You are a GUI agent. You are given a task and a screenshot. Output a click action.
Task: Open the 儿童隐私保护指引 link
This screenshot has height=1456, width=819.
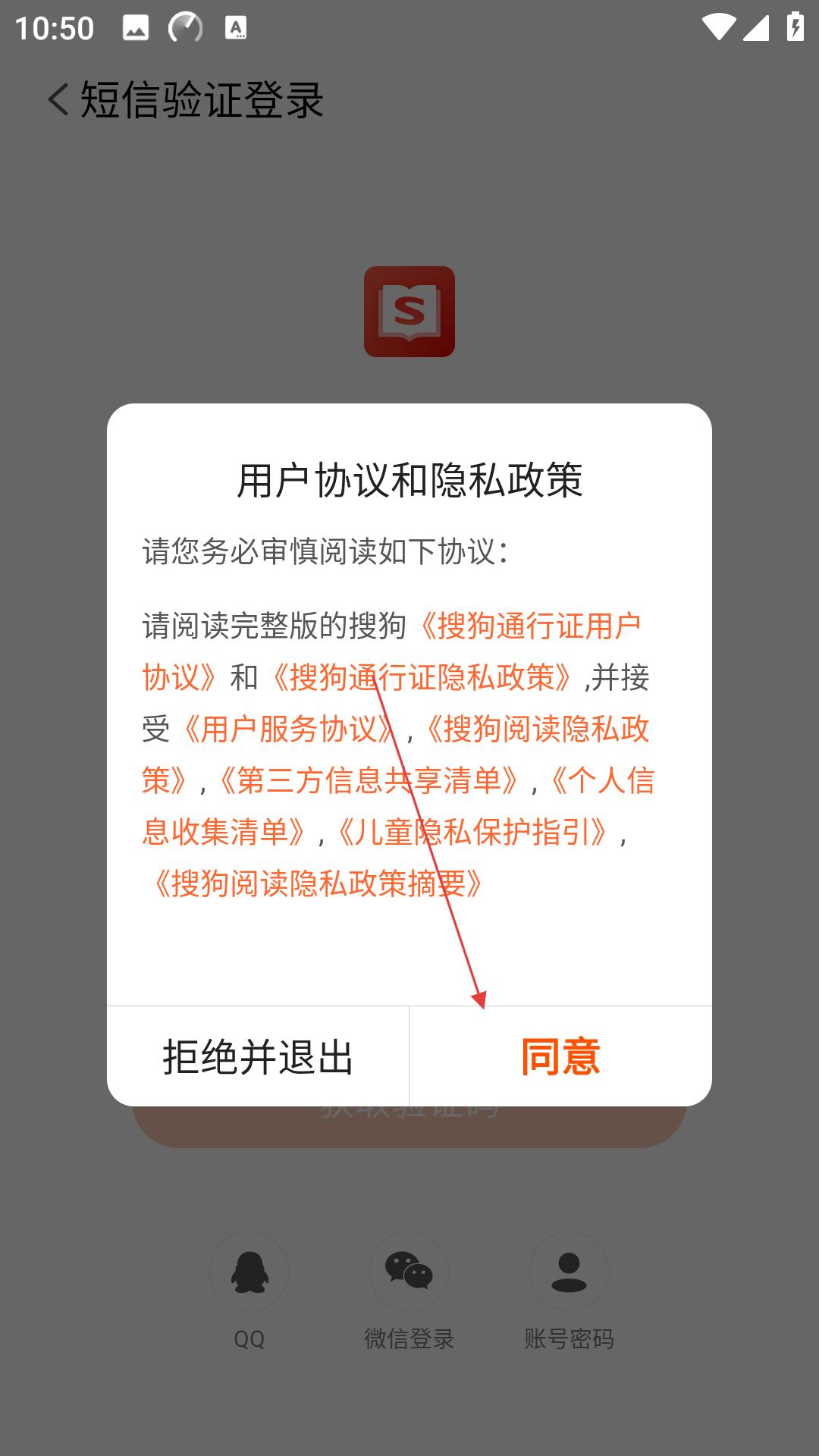point(472,832)
